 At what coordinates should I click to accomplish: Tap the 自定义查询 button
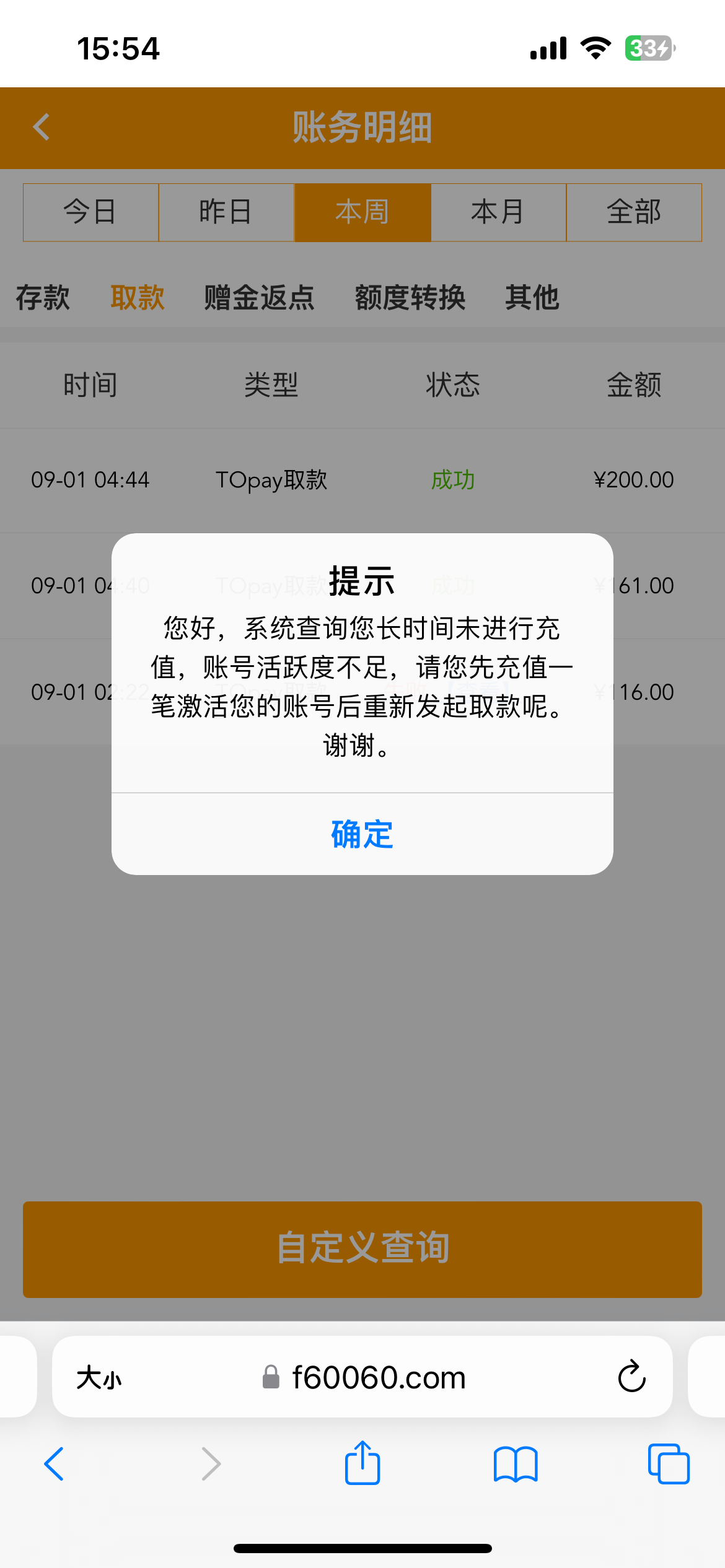(362, 1248)
